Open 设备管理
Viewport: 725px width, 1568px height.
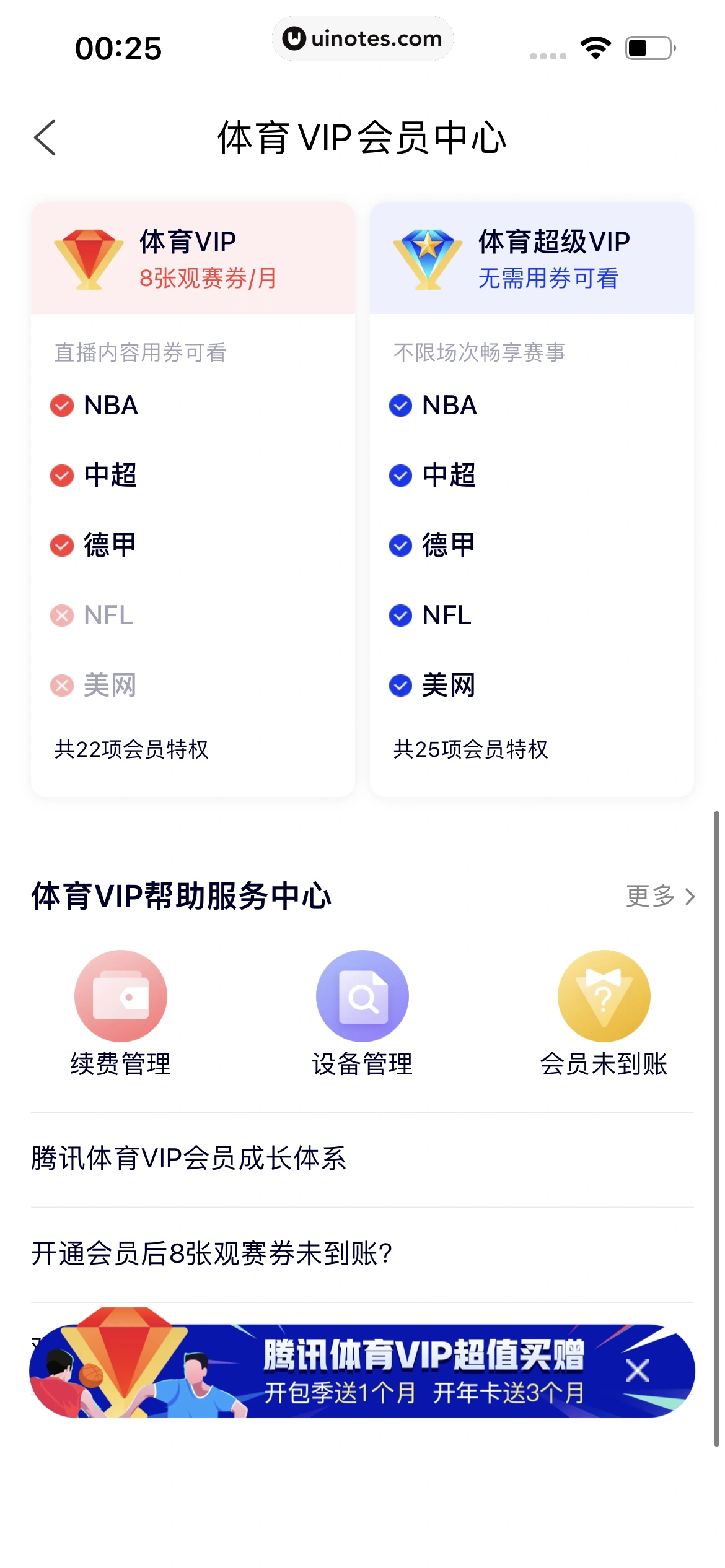pos(362,1012)
